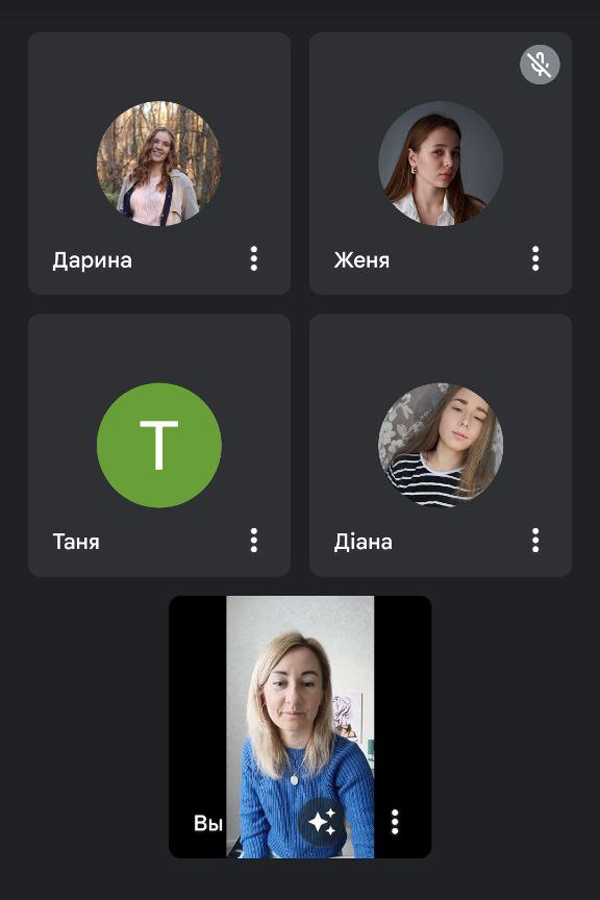Select Женя's participant tile
Viewport: 600px width, 900px height.
pos(440,163)
